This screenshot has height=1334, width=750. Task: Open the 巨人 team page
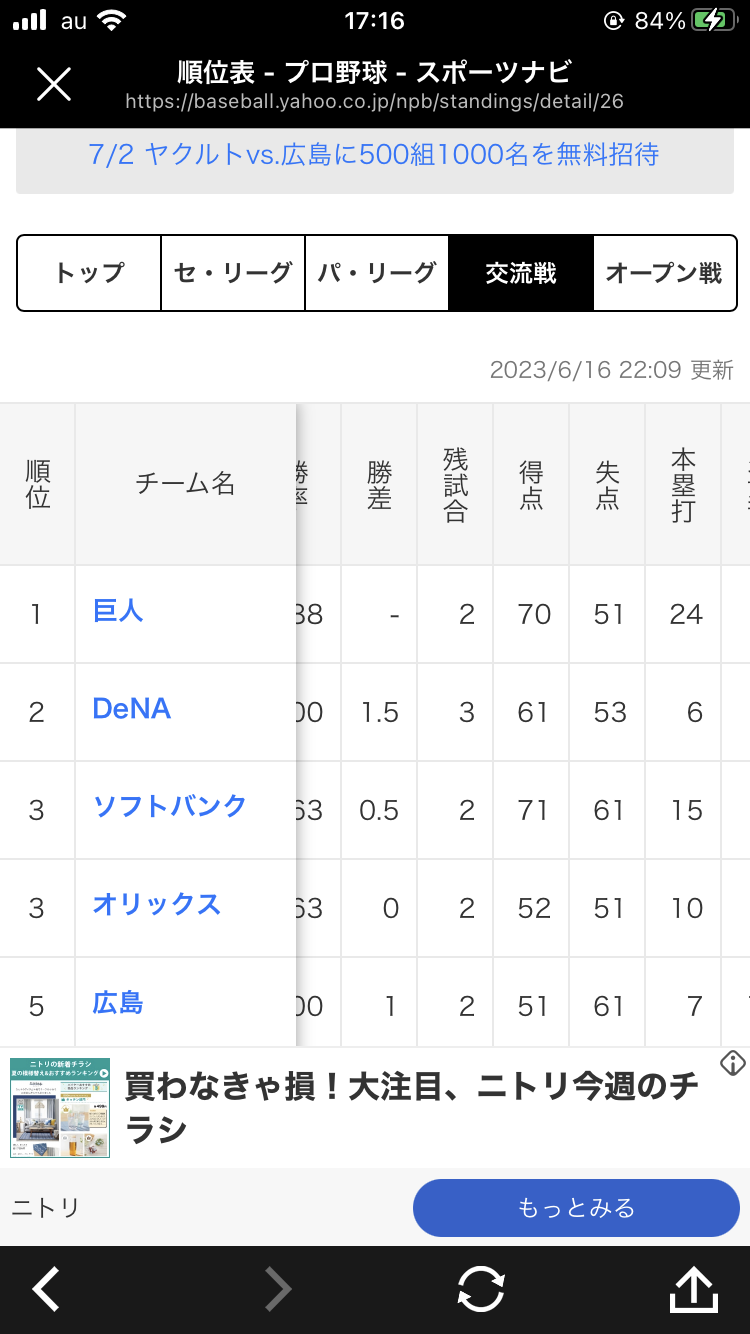coord(118,611)
